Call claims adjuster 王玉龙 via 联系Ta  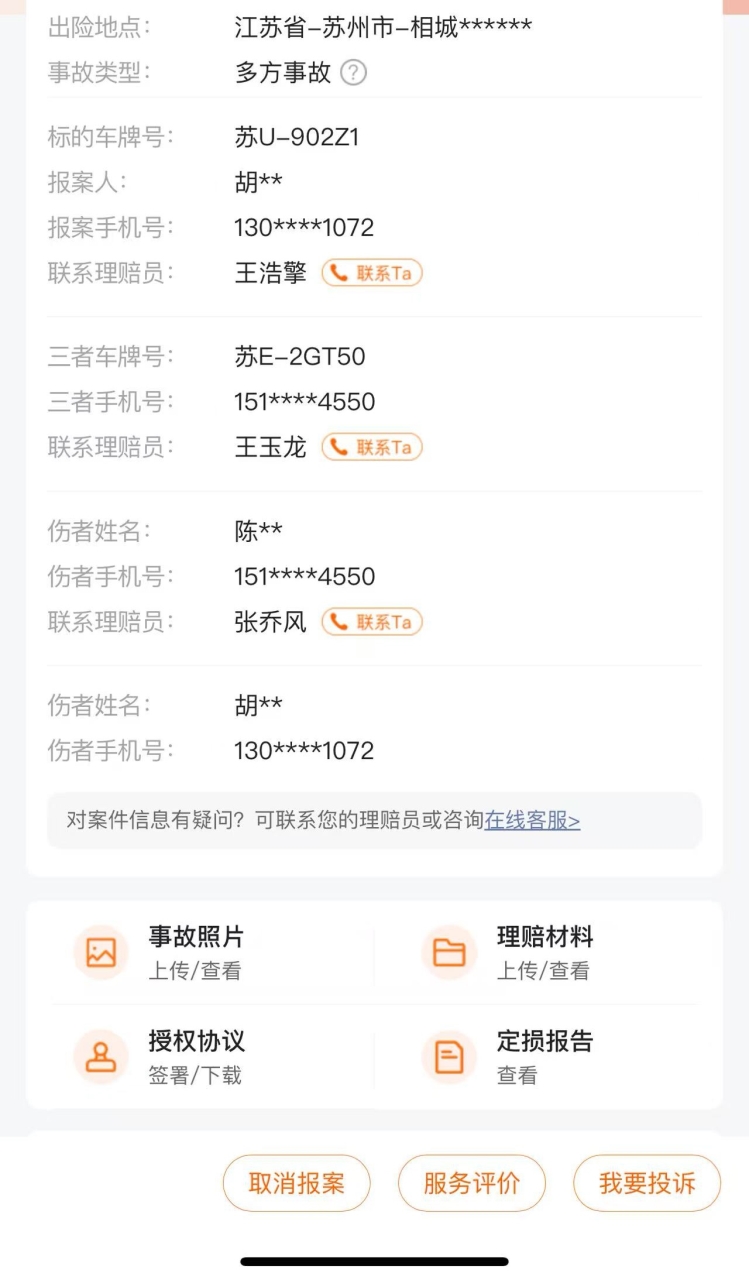[372, 447]
